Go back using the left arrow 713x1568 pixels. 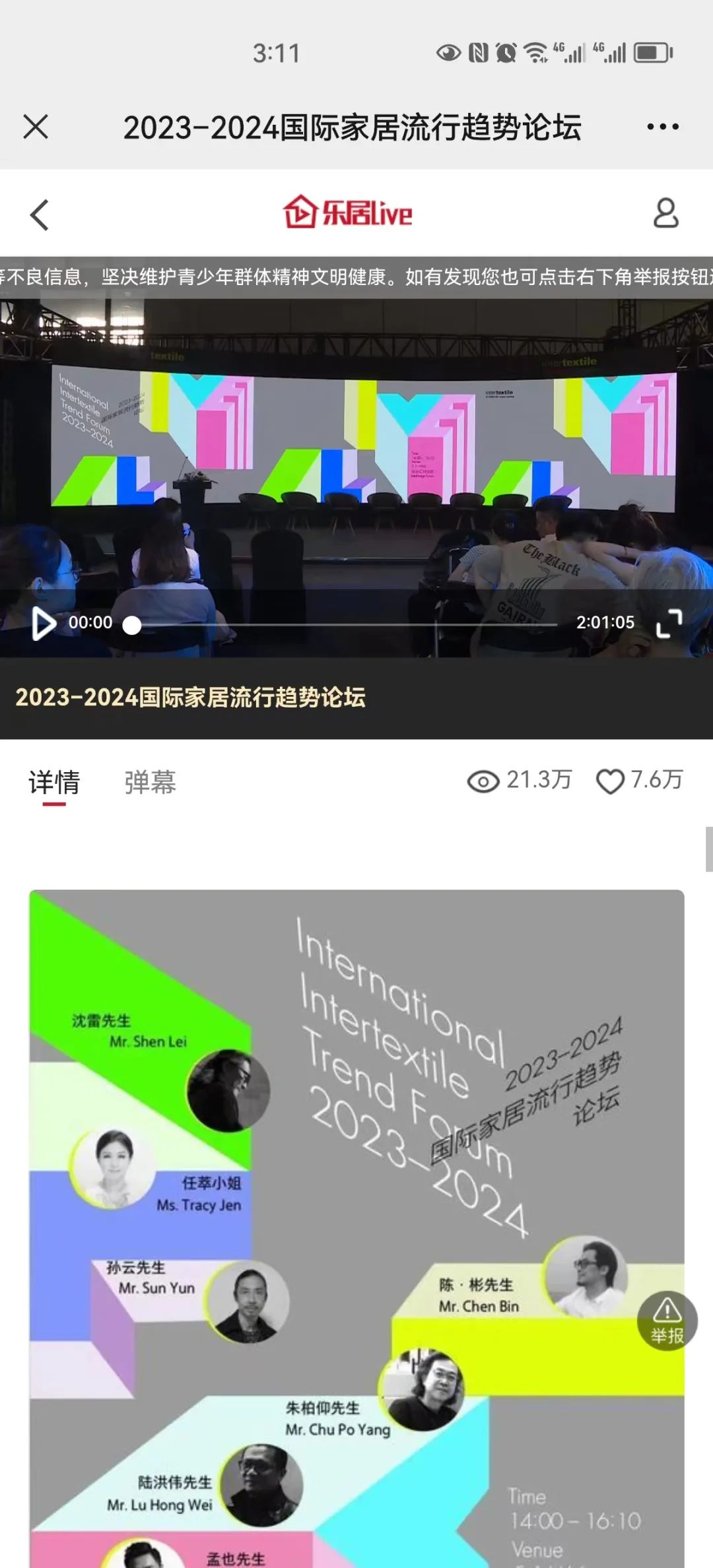(x=40, y=215)
